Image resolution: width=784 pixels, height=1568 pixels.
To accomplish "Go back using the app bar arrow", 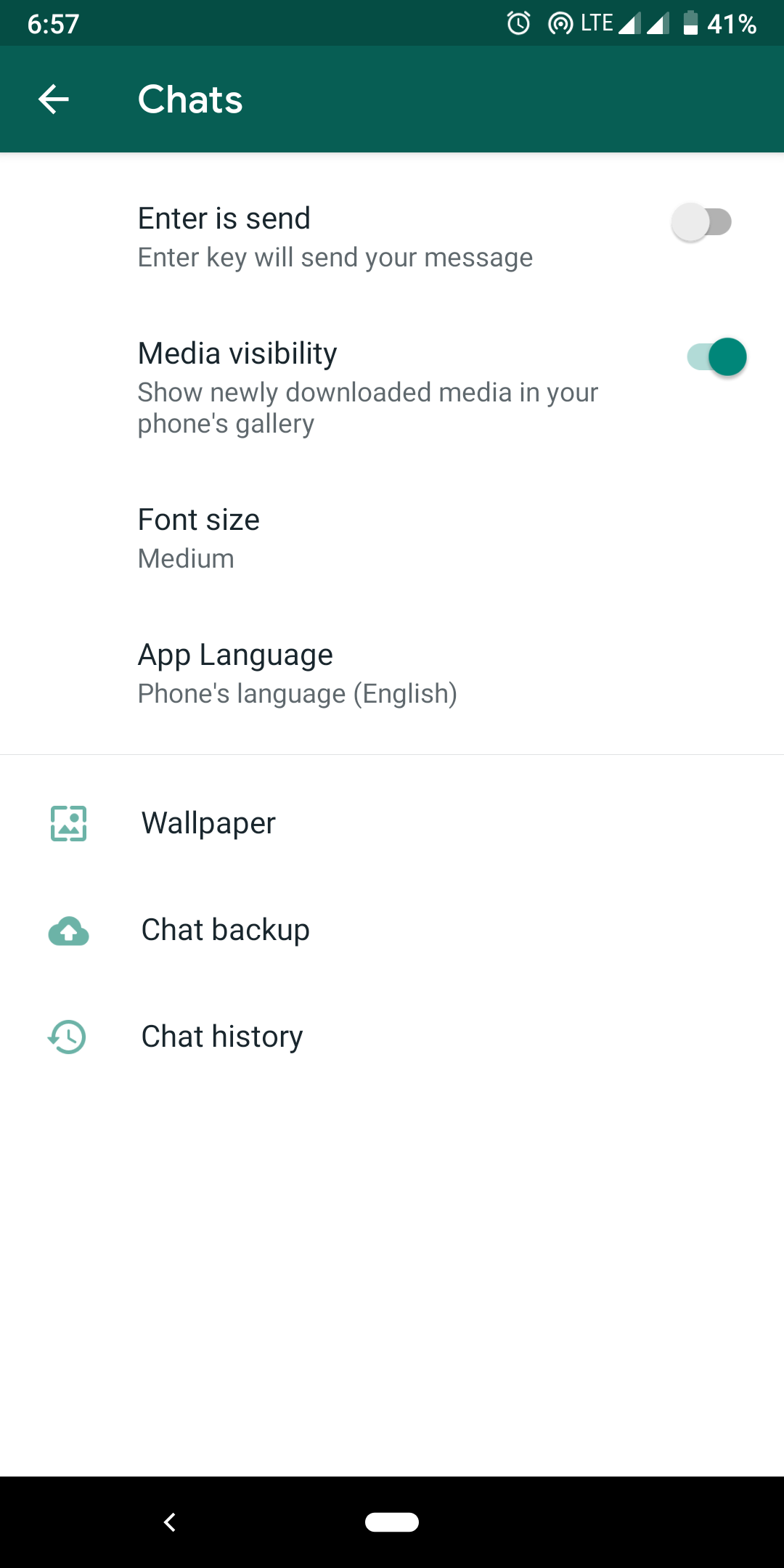I will [x=54, y=99].
